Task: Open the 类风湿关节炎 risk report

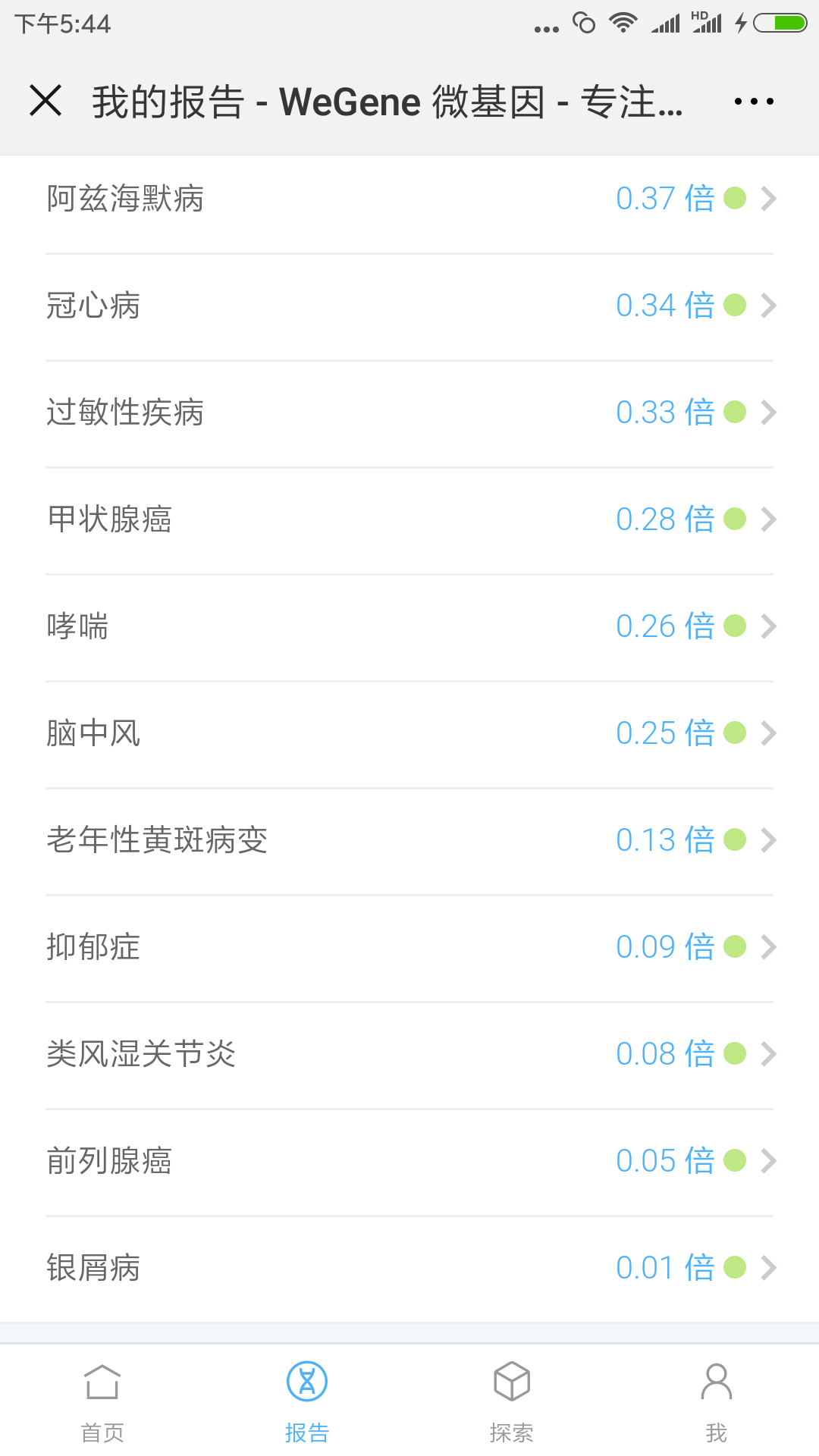Action: tap(409, 1055)
